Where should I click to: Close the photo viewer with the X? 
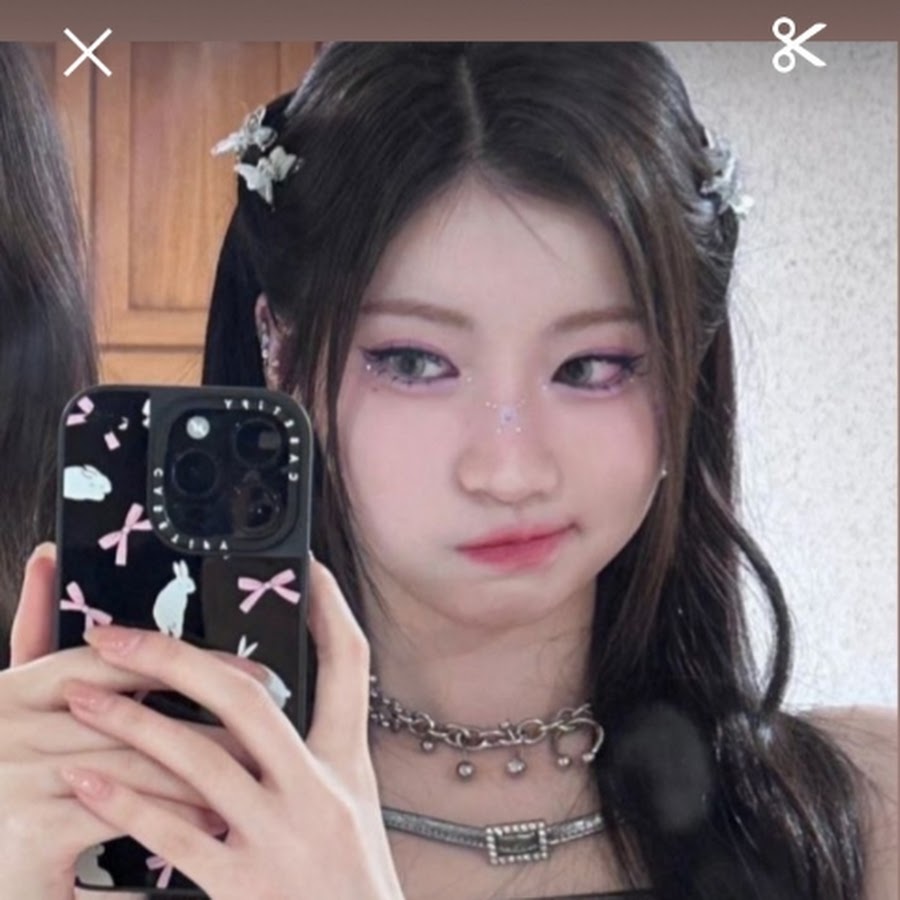[x=88, y=53]
